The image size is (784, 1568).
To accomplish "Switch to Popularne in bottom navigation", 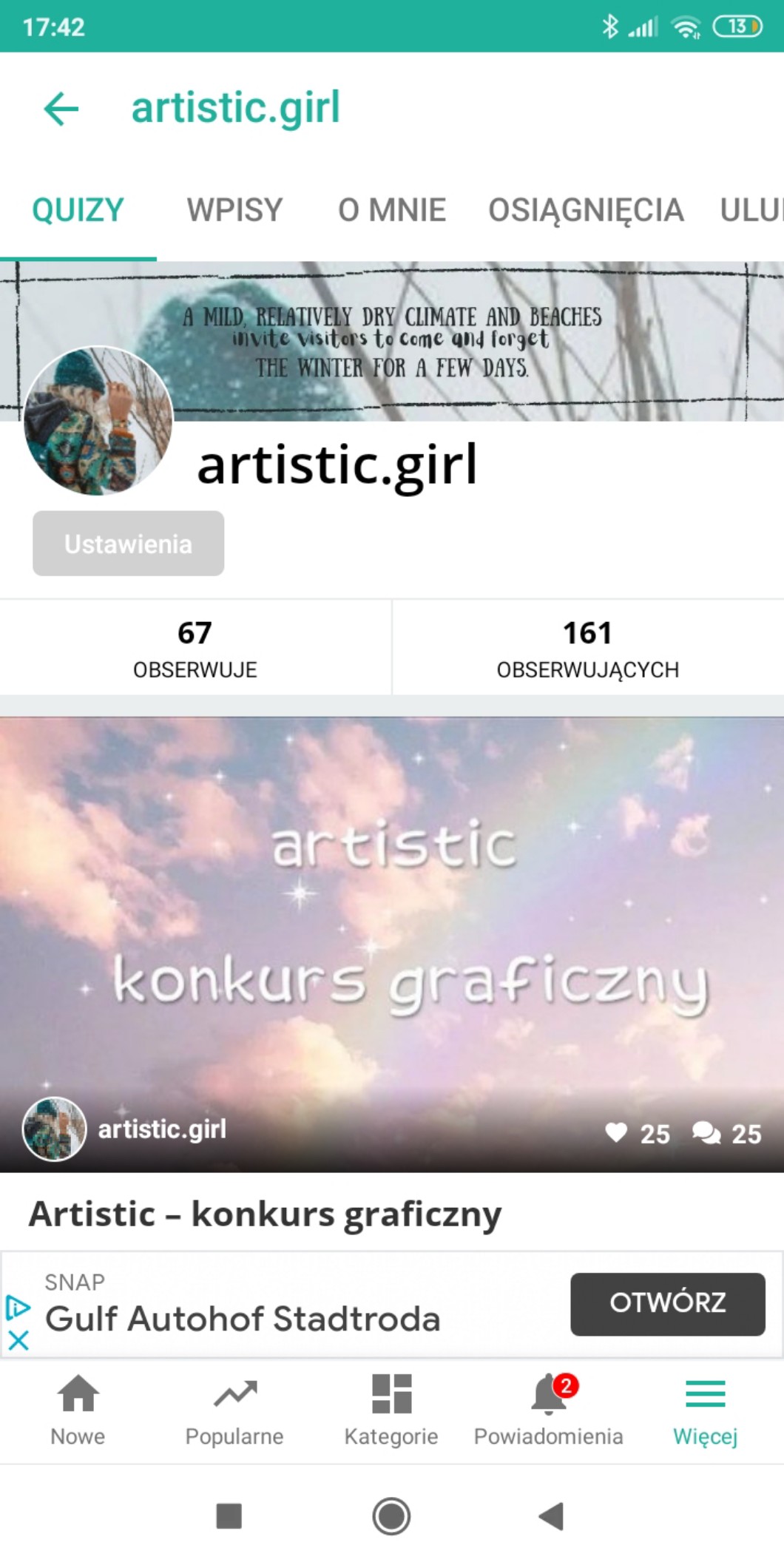I will (x=234, y=1410).
